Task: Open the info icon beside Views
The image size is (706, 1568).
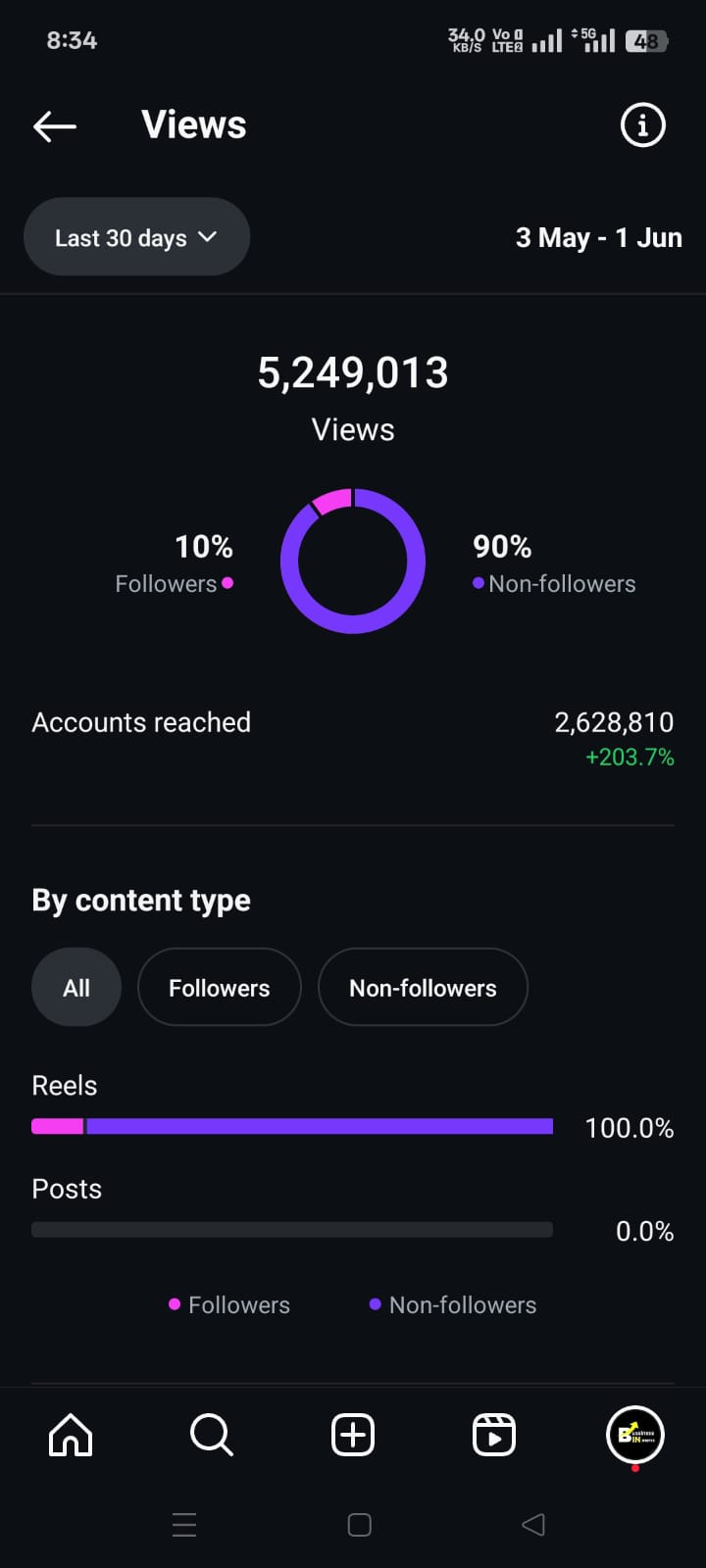Action: pyautogui.click(x=643, y=125)
